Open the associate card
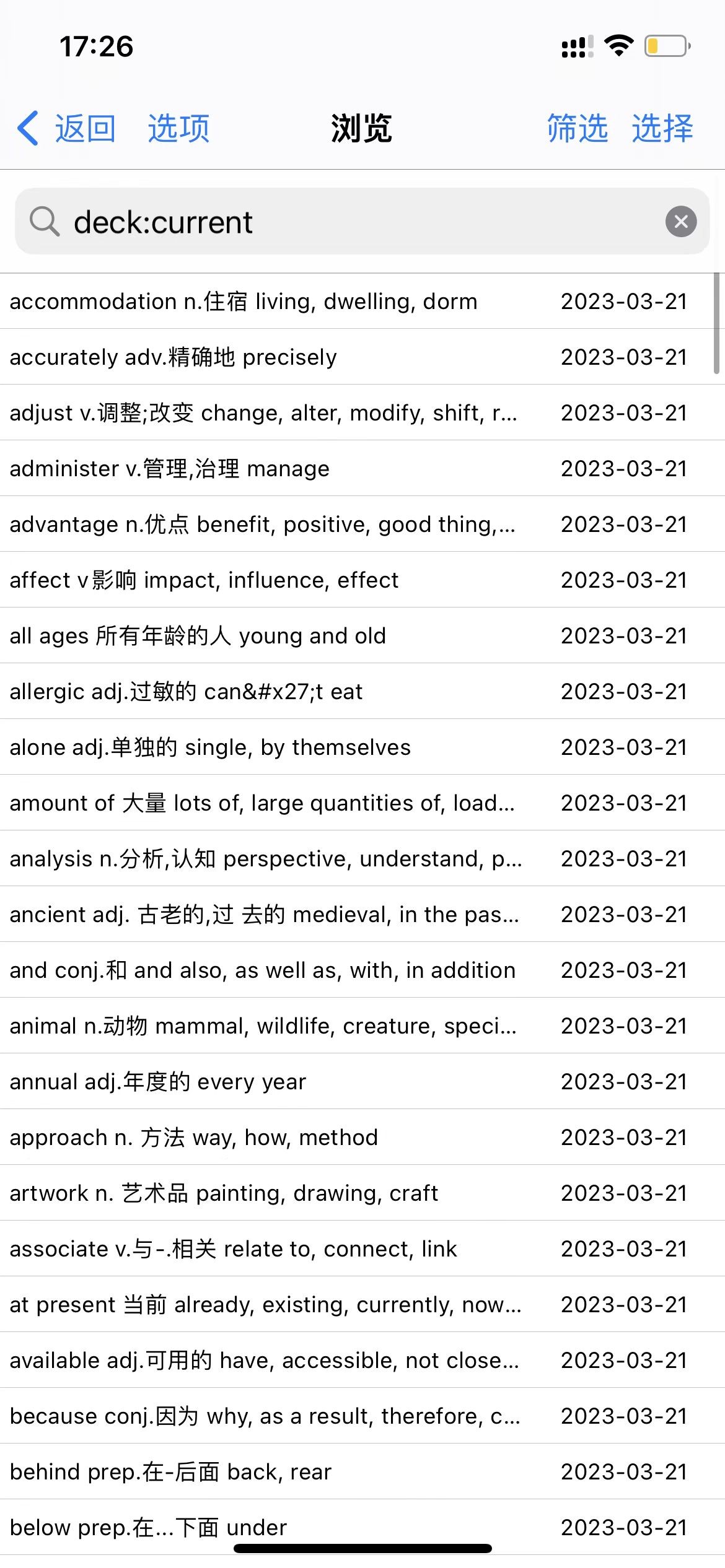The image size is (725, 1568). point(362,1248)
